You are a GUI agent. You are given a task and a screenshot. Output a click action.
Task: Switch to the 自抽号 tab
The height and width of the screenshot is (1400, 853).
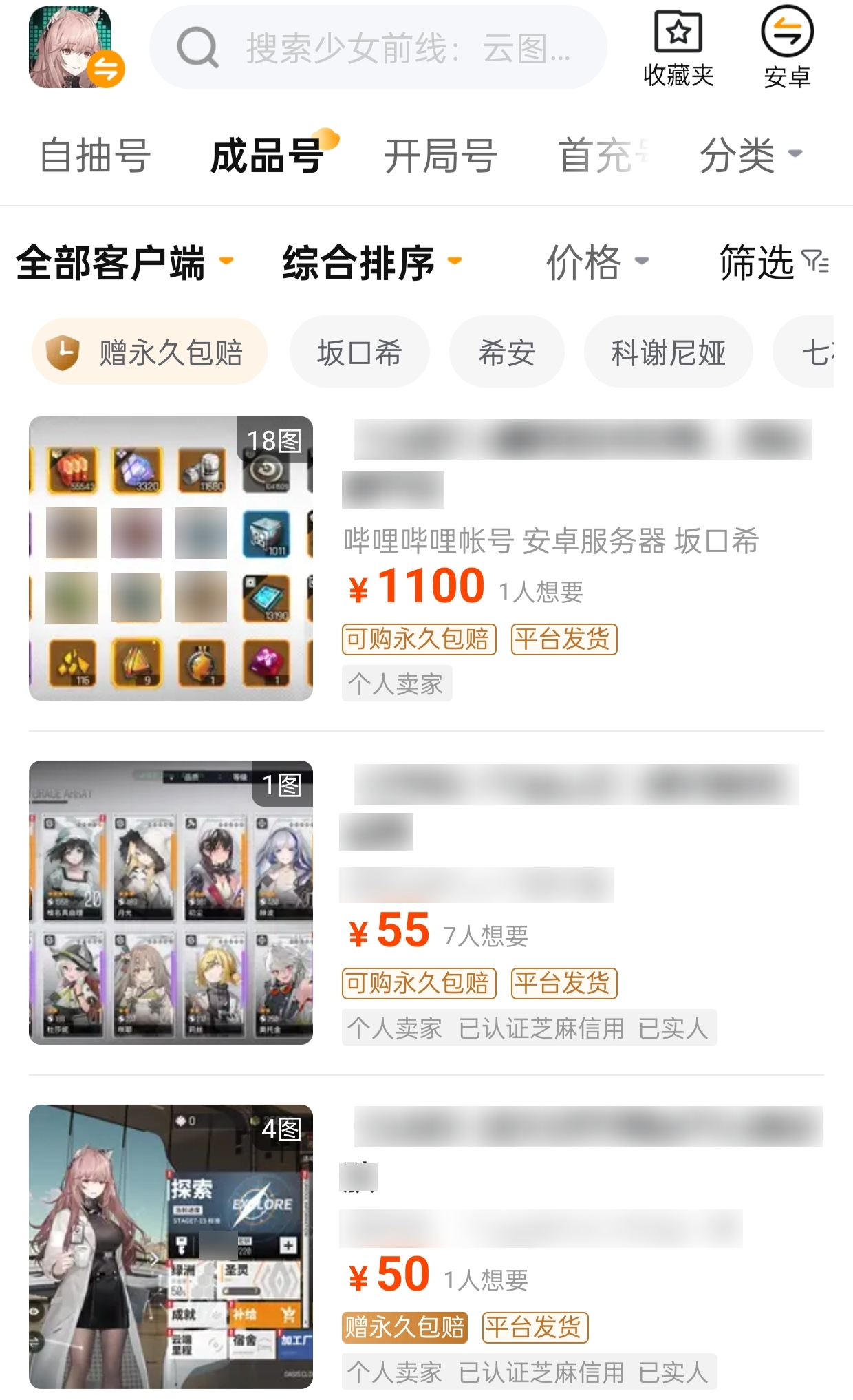click(95, 156)
